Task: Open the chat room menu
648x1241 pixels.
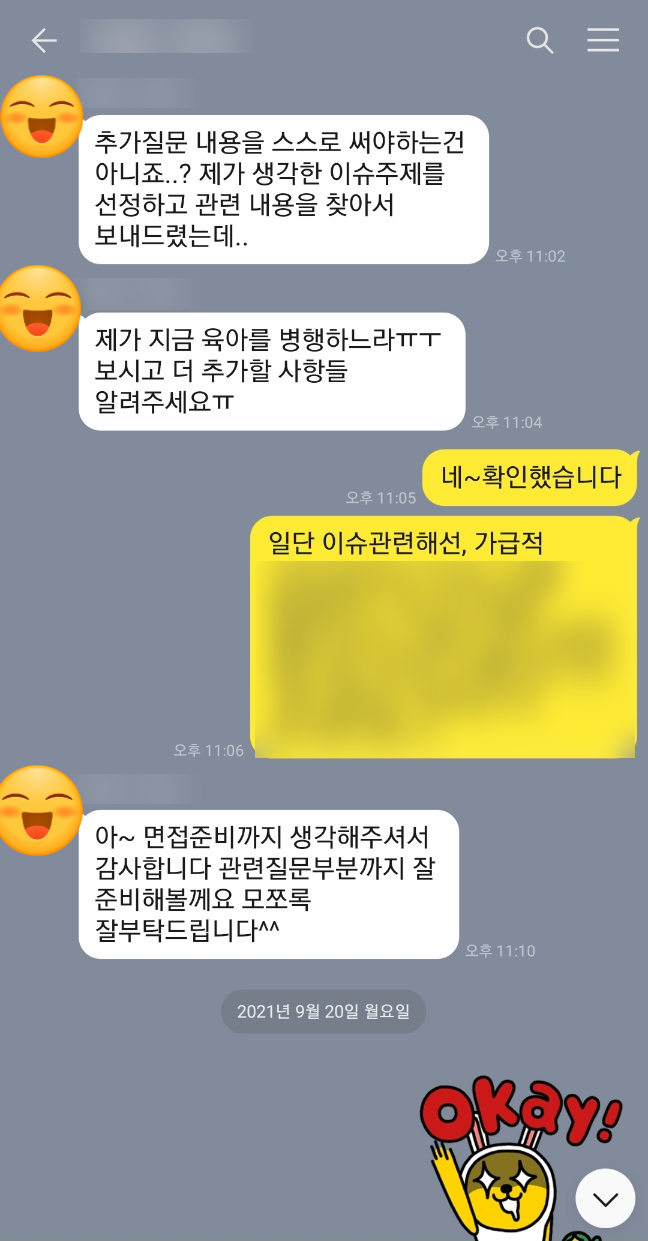Action: pos(603,40)
